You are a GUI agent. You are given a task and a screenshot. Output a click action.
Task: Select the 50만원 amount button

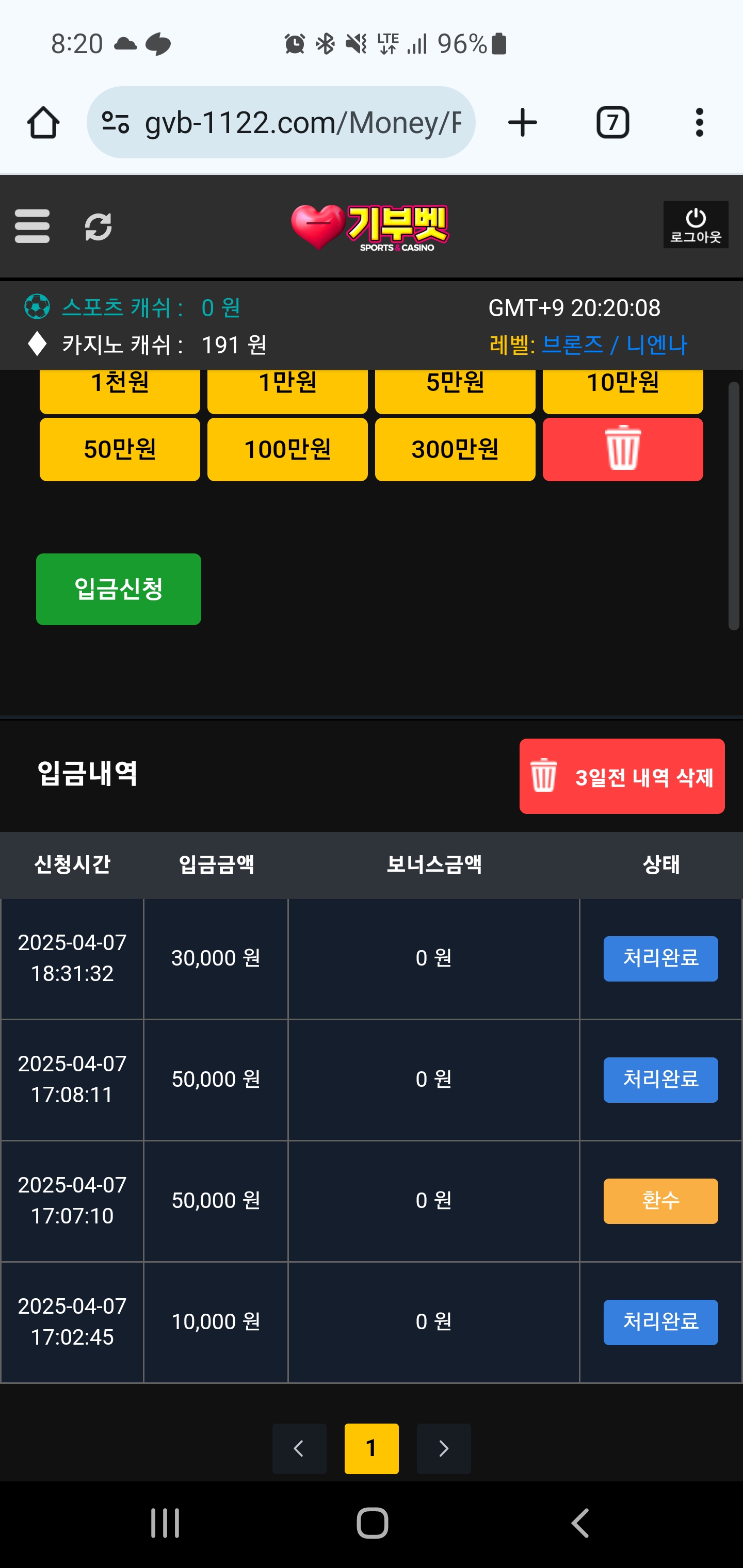click(119, 449)
